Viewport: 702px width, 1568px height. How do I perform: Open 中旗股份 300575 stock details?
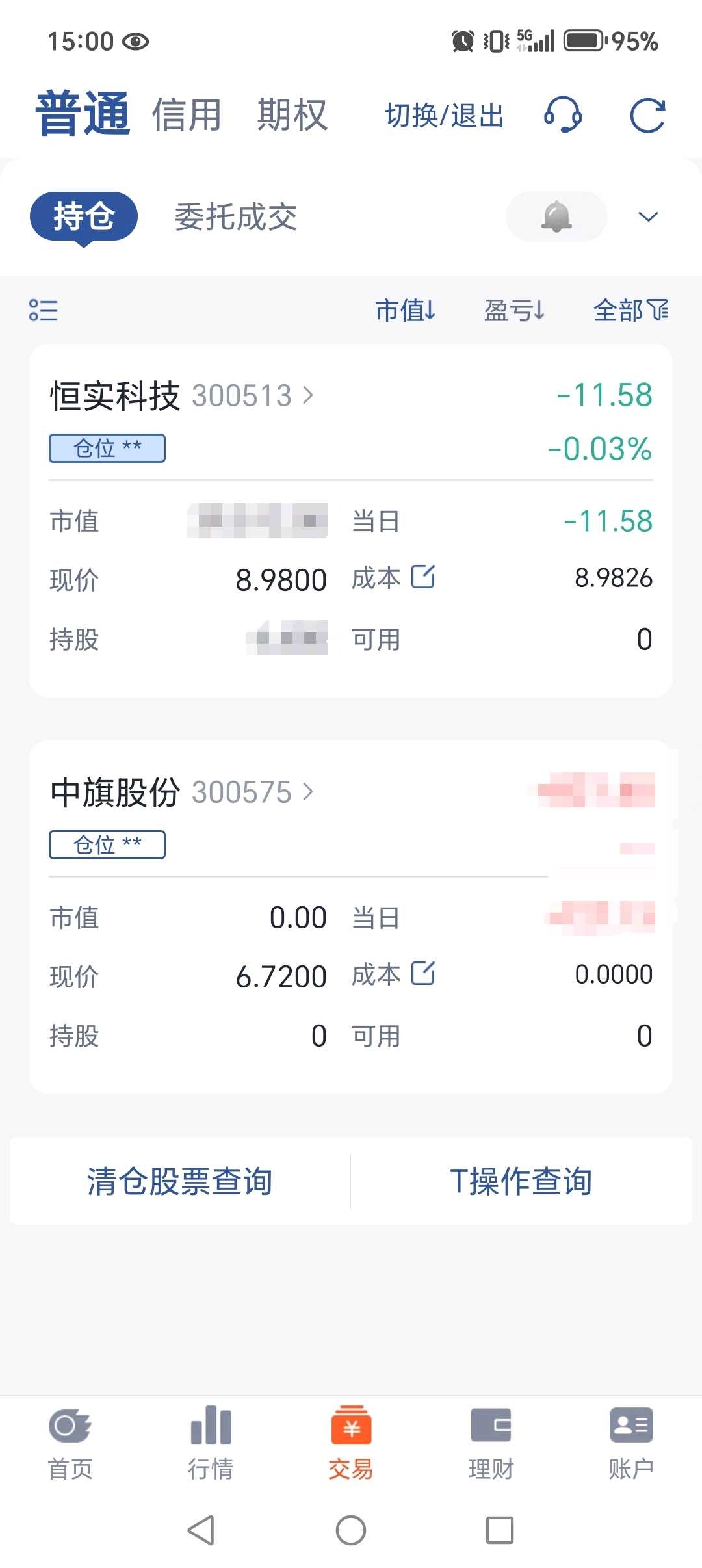point(182,792)
